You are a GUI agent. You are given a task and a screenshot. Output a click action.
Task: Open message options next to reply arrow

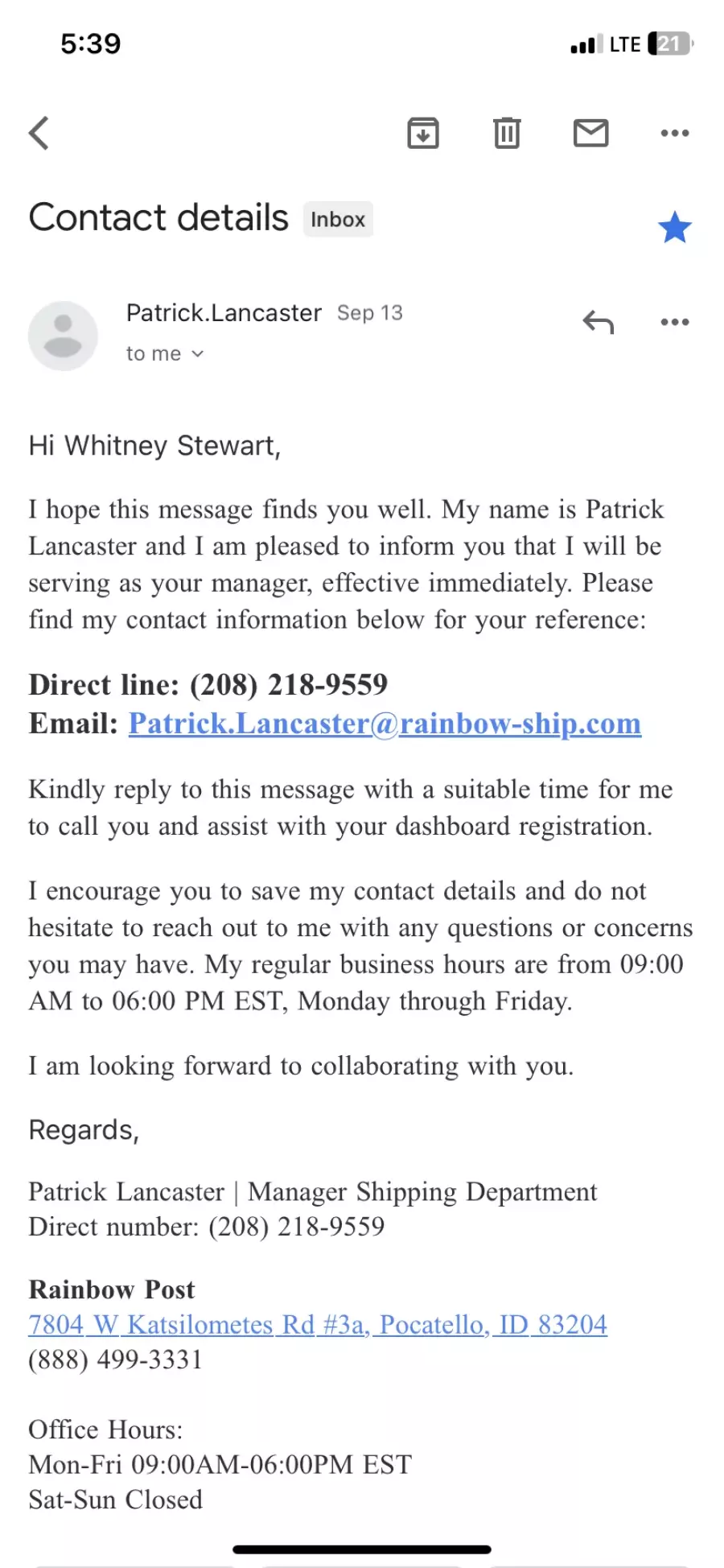point(674,322)
